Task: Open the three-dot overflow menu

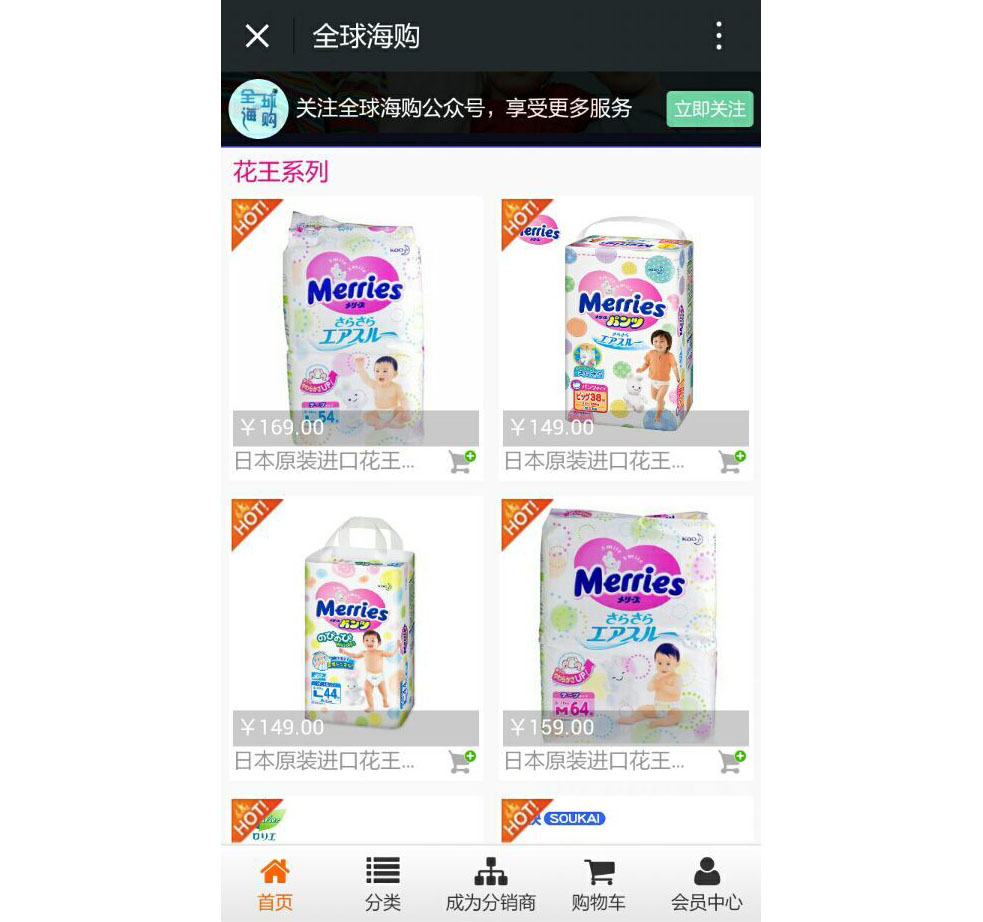Action: (x=718, y=37)
